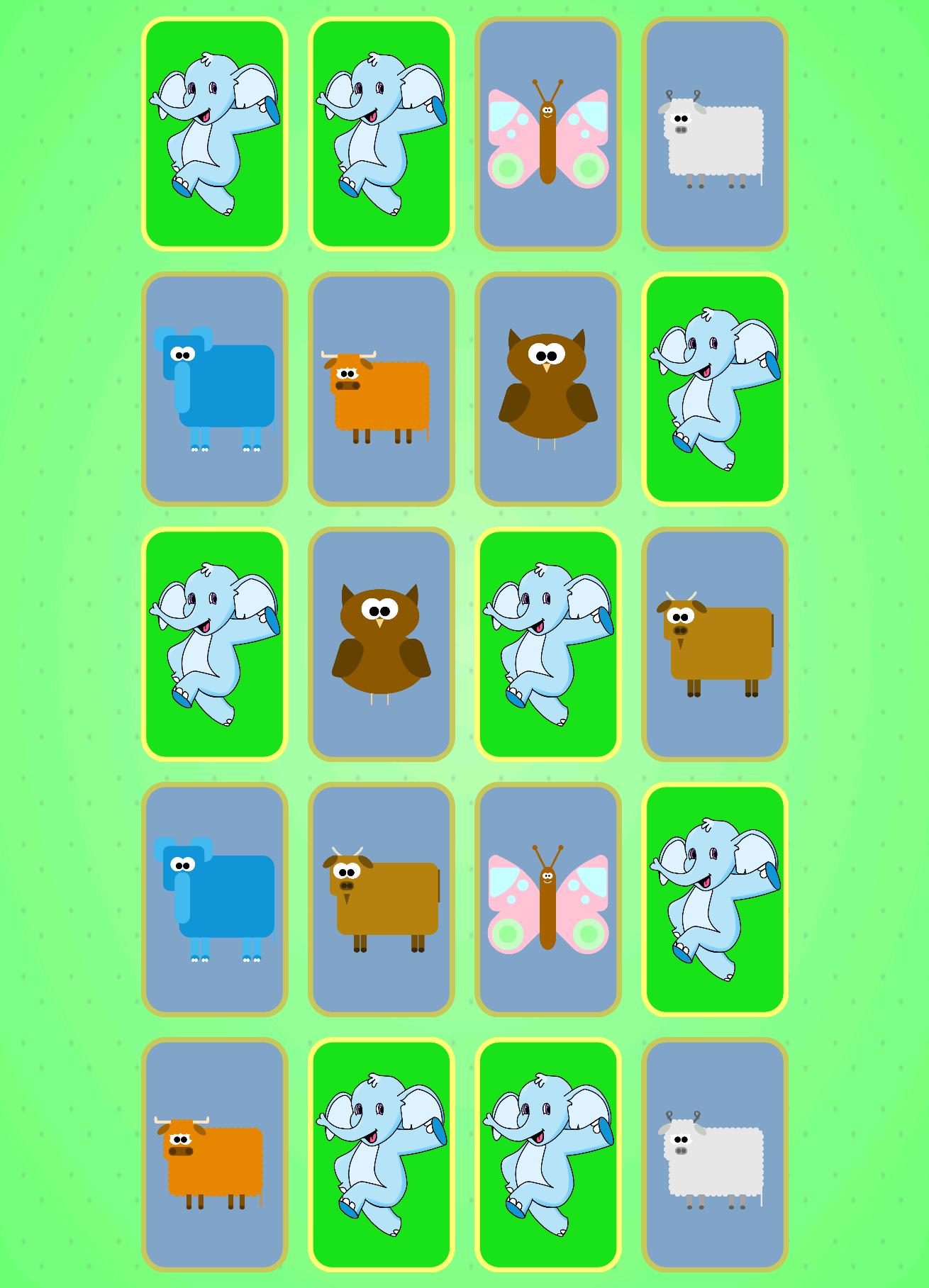This screenshot has height=1288, width=929.
Task: Flip the face-down card next to the top butterfly
Action: [382, 134]
